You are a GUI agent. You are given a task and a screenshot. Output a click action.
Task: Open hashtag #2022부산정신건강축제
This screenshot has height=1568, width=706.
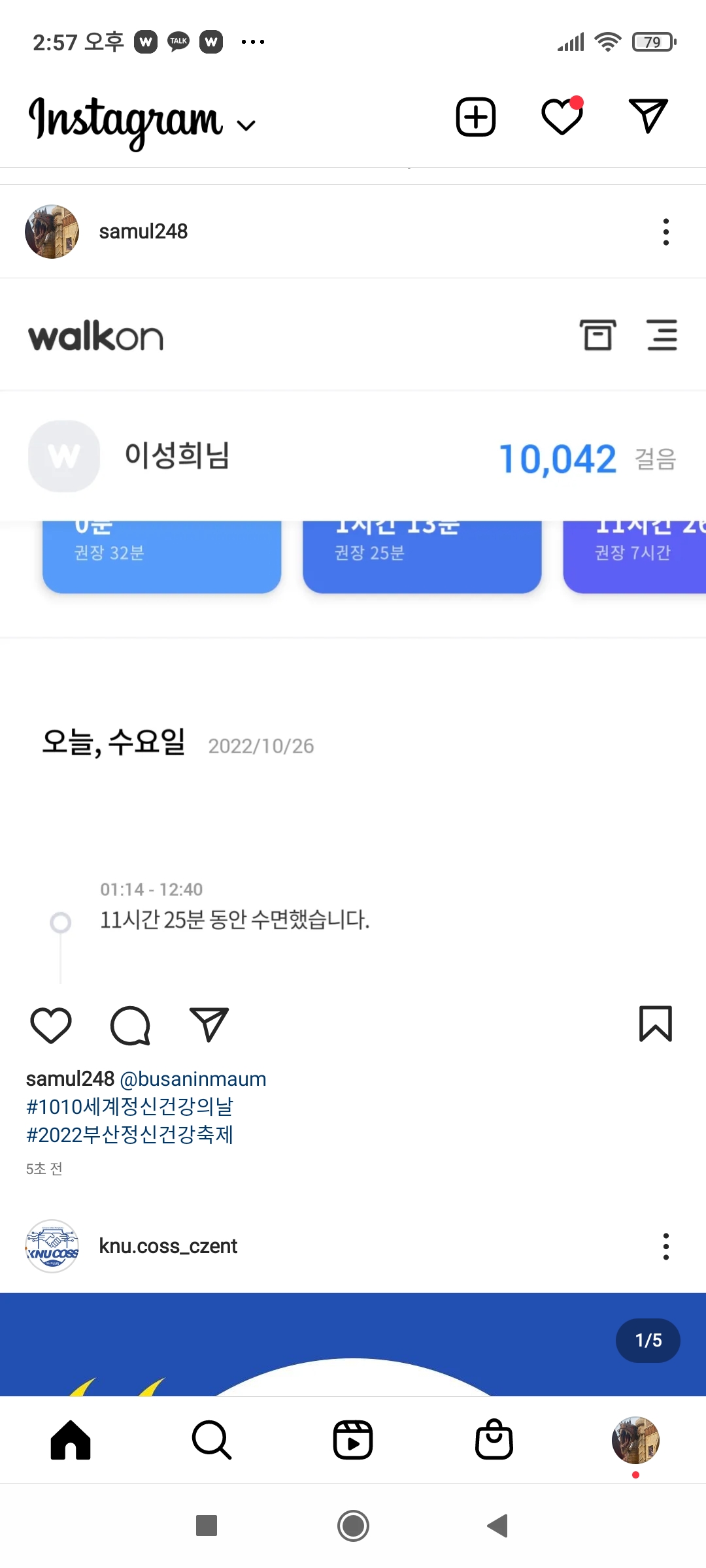[129, 1135]
